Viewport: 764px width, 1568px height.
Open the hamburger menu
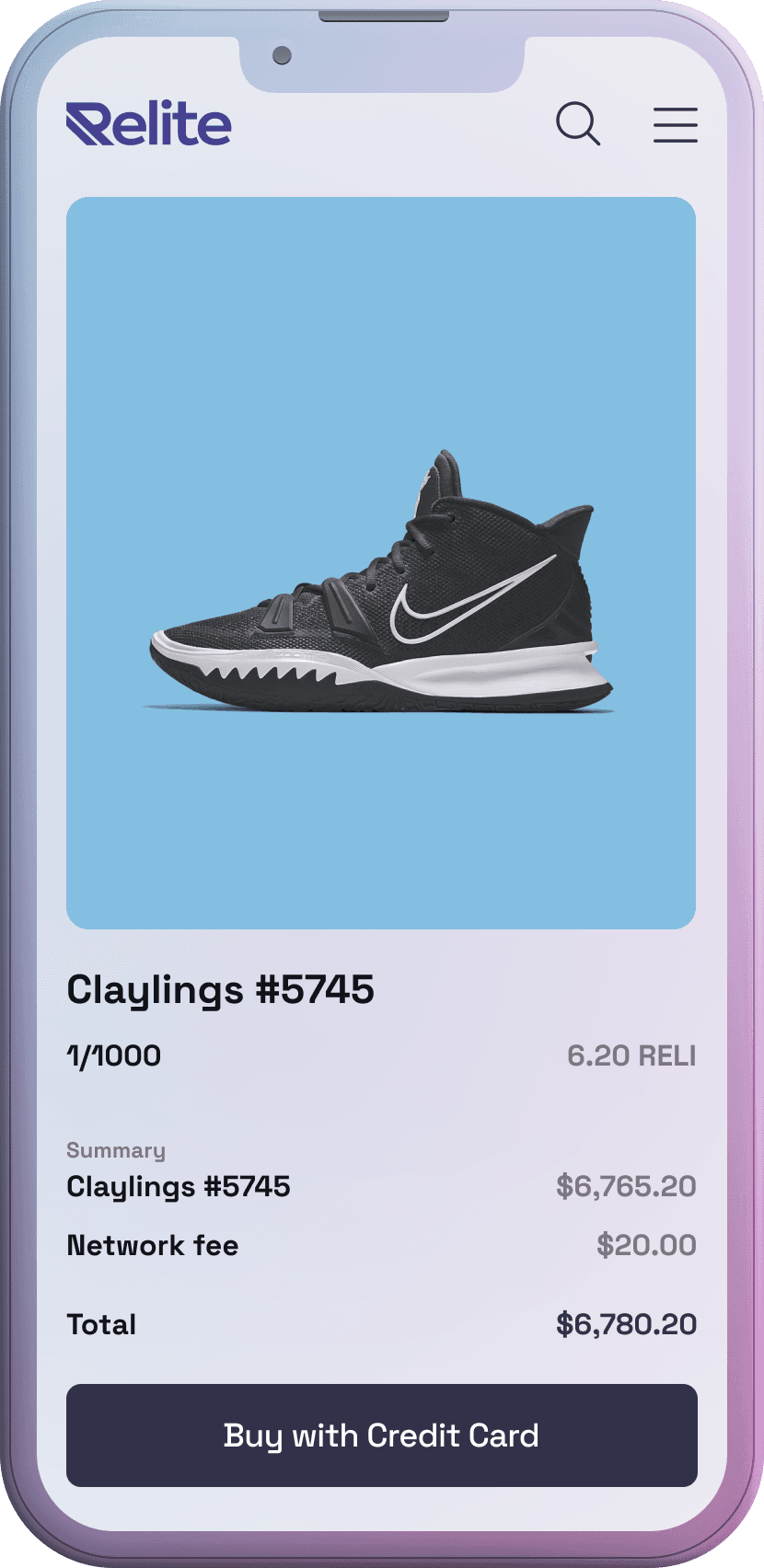[675, 124]
